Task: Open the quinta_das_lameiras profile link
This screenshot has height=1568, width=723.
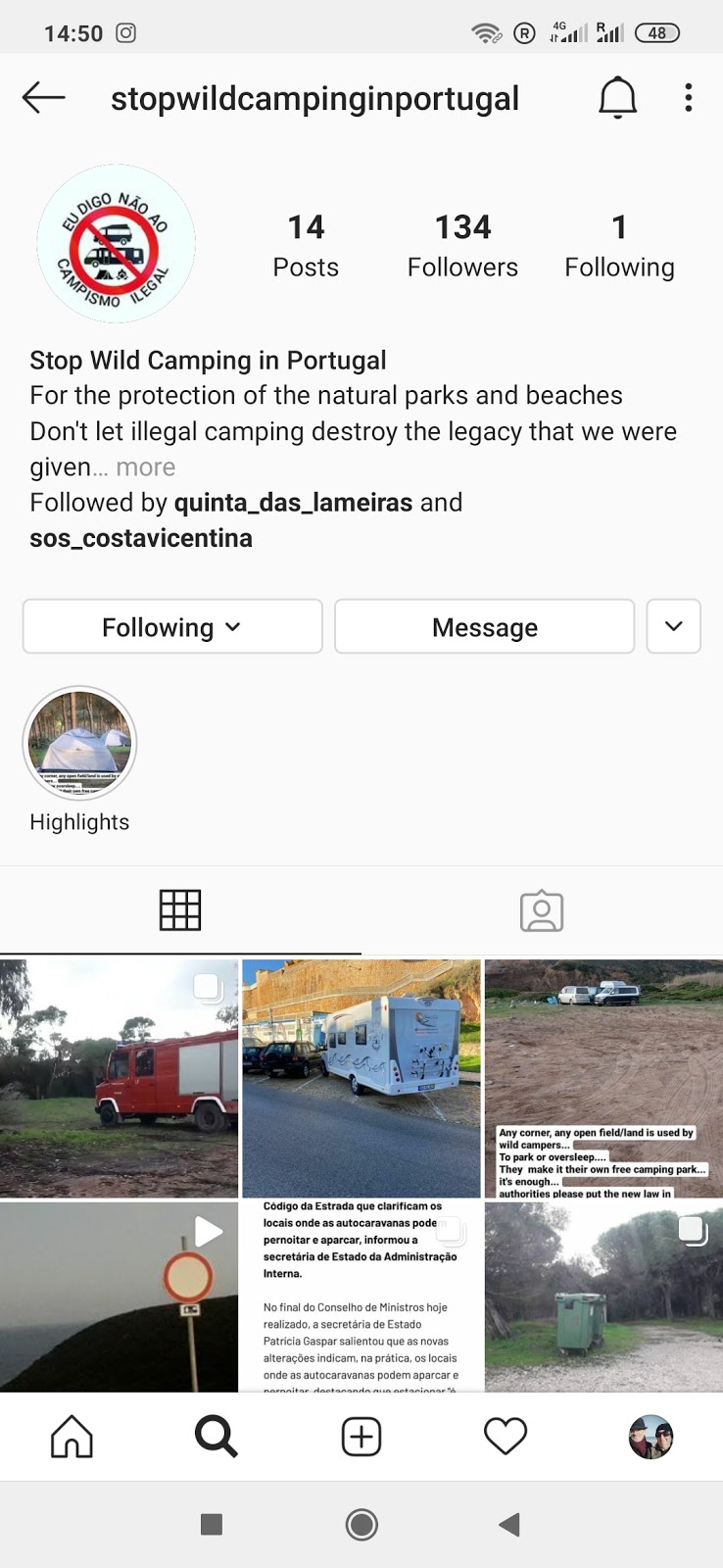Action: click(293, 503)
